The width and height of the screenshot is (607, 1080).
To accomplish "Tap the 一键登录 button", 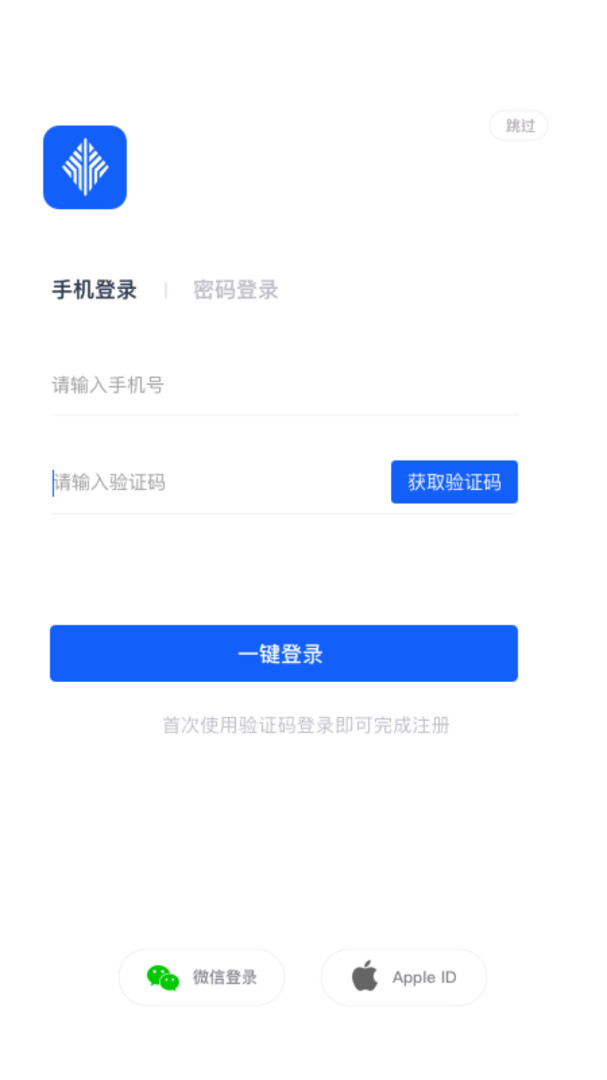I will (x=284, y=654).
